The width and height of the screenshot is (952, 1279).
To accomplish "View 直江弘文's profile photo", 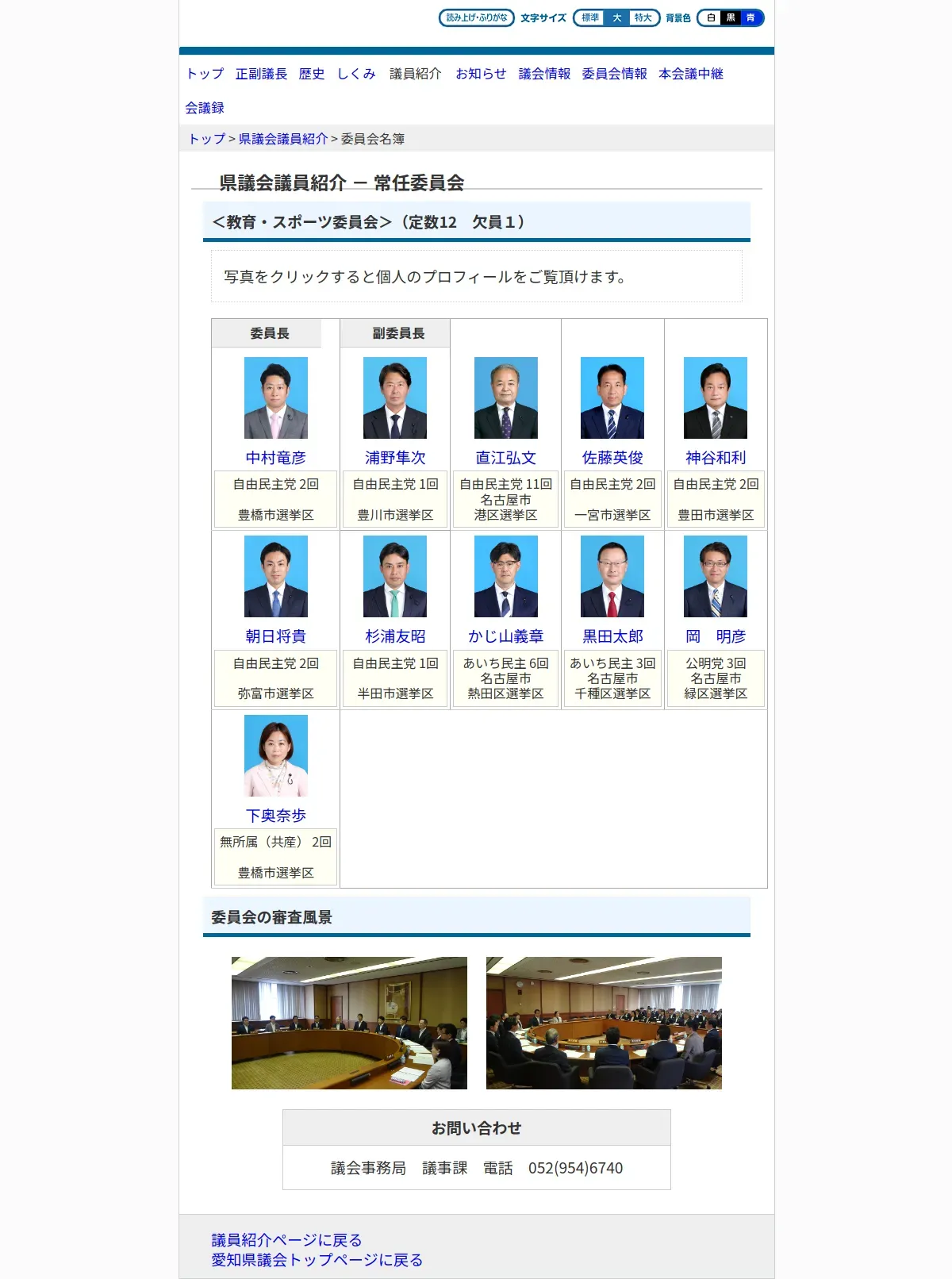I will pos(505,398).
